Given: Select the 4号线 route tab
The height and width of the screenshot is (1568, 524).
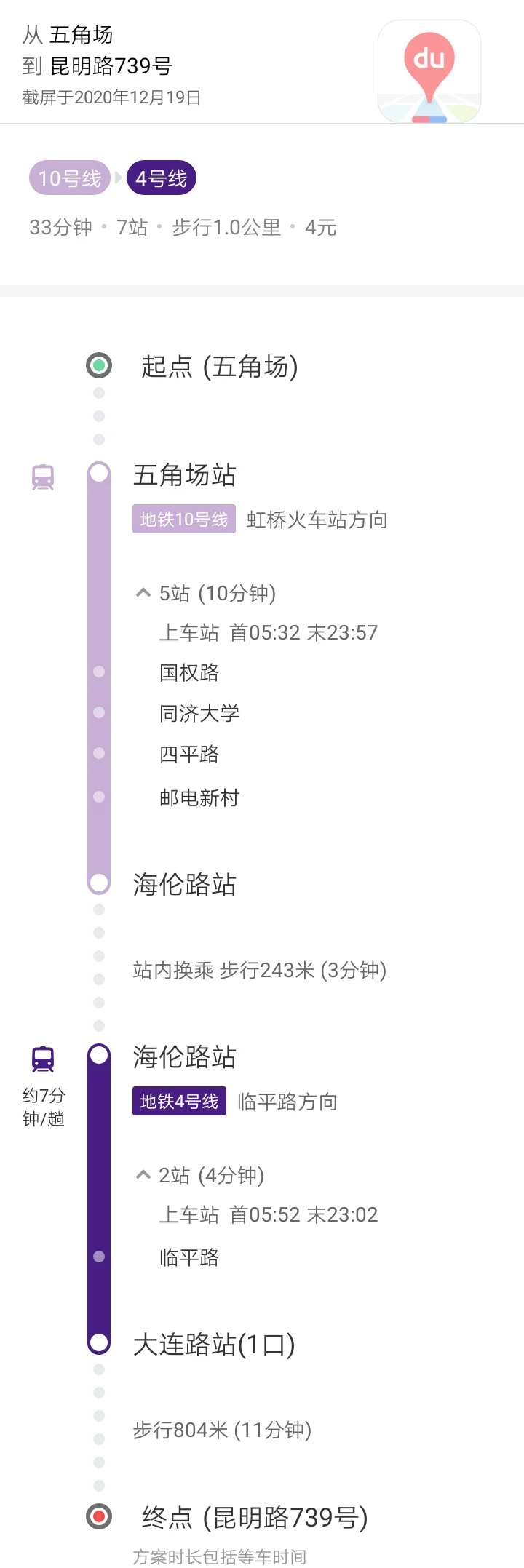Looking at the screenshot, I should pyautogui.click(x=161, y=177).
